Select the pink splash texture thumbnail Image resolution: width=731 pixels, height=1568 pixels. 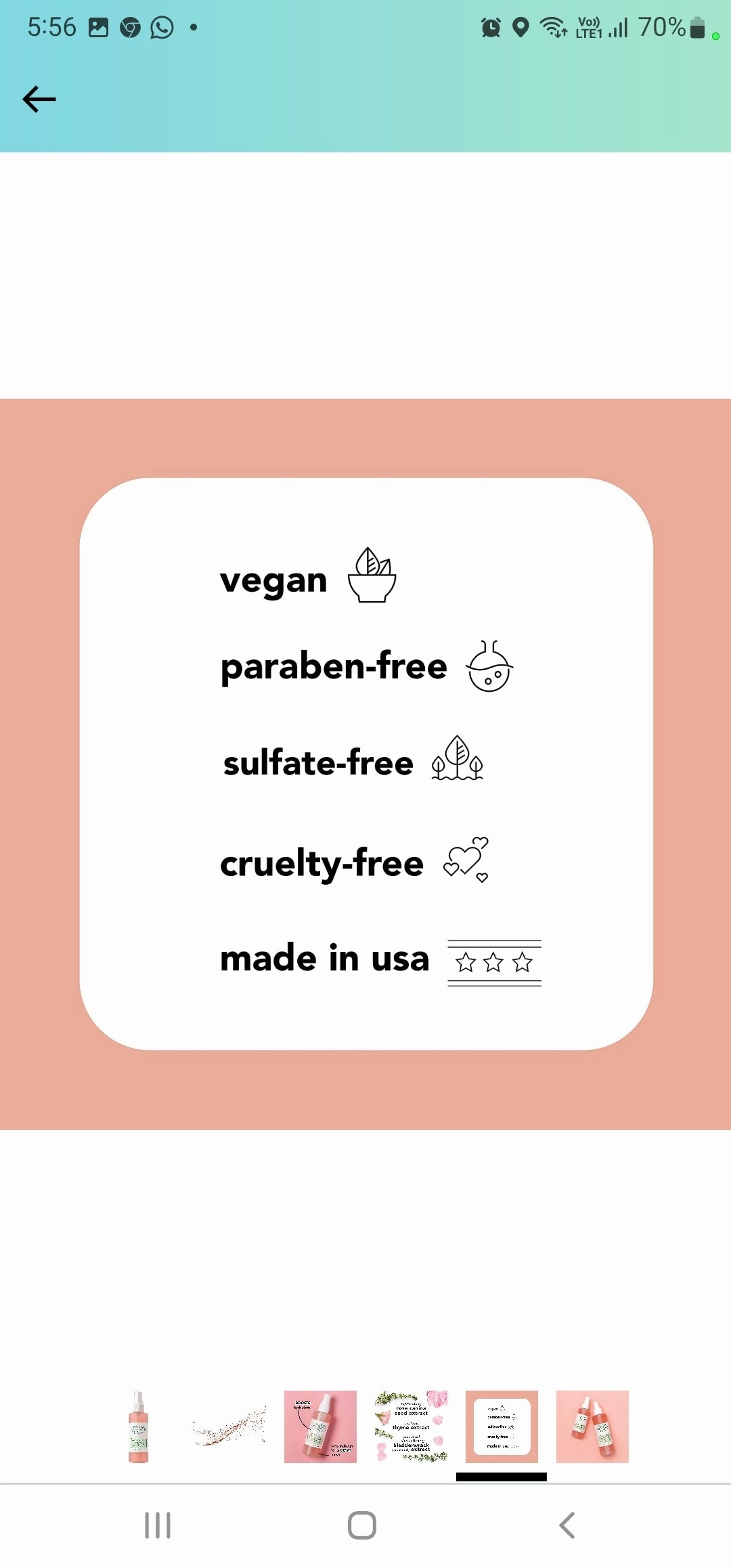[x=229, y=1427]
